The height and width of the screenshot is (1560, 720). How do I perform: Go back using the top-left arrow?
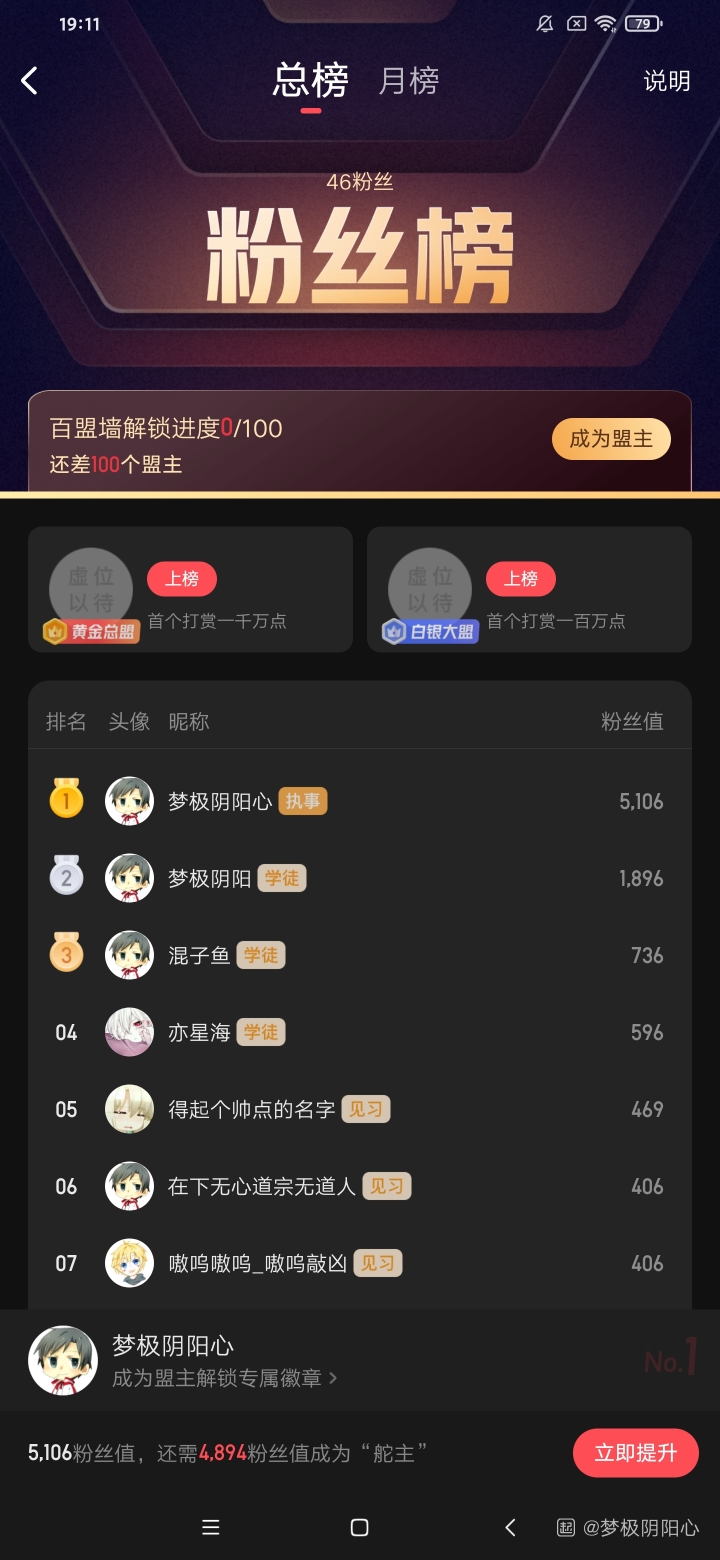pos(30,81)
